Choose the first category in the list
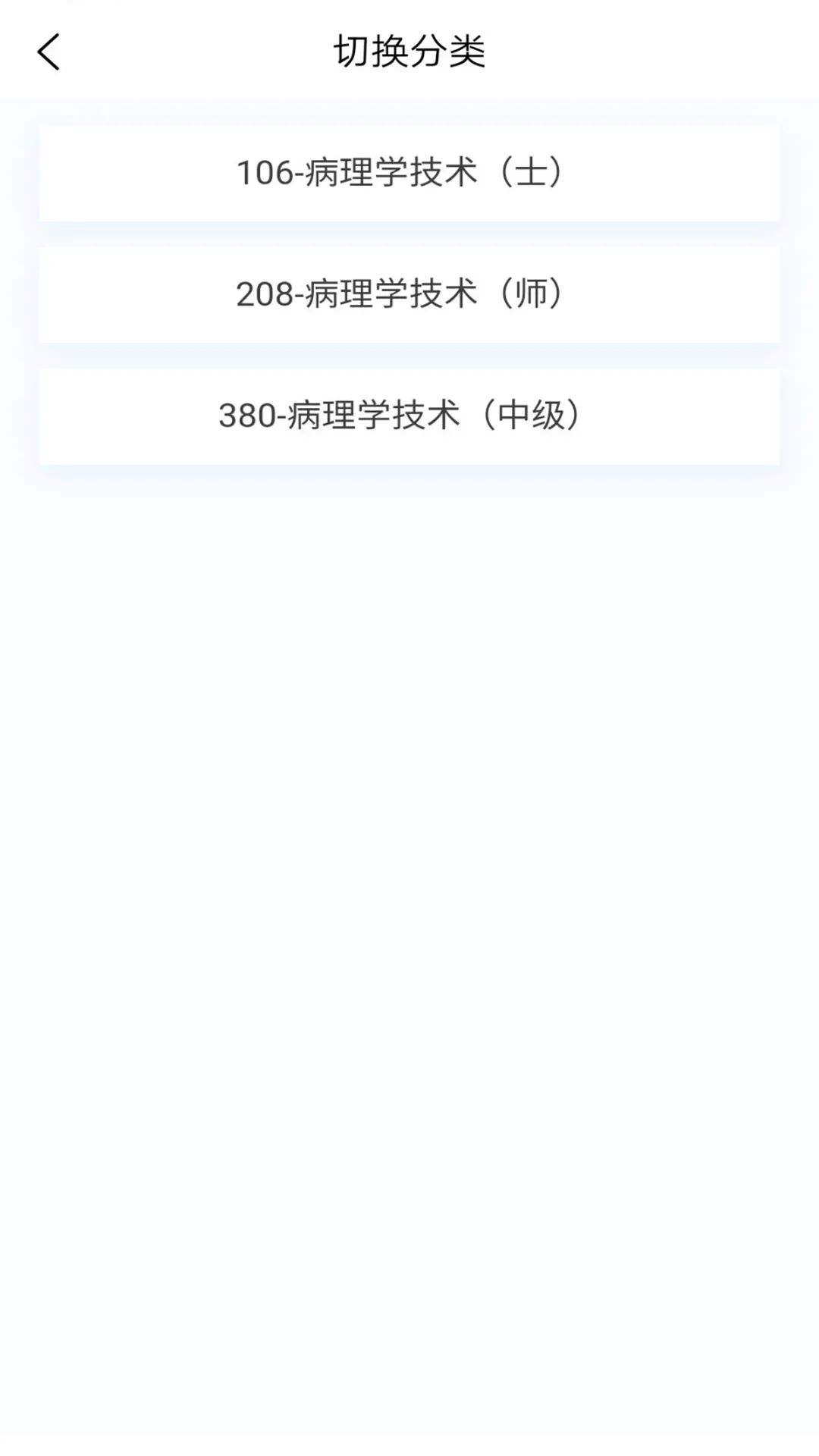This screenshot has width=819, height=1456. point(409,172)
